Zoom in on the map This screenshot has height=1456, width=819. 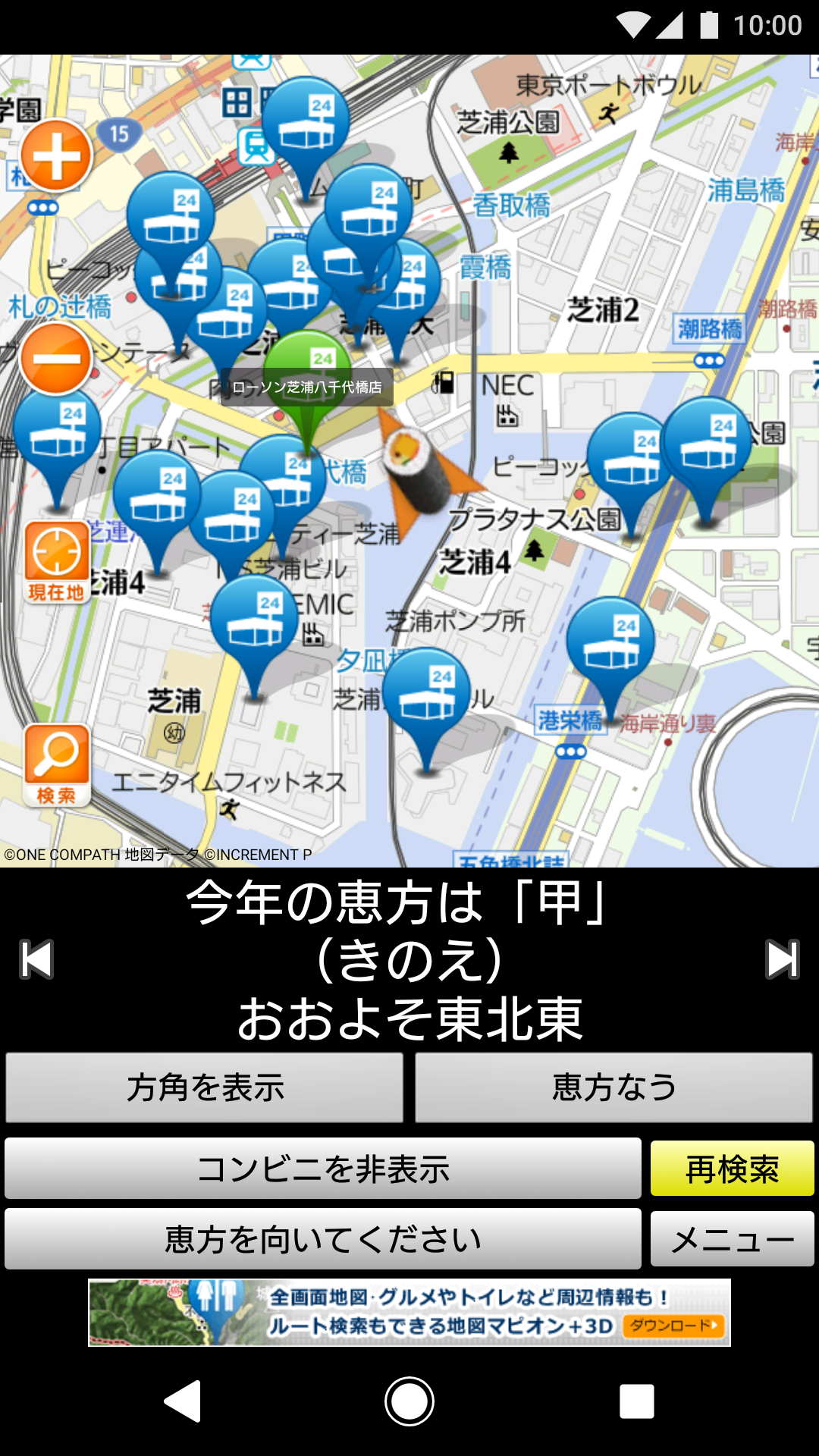[55, 155]
